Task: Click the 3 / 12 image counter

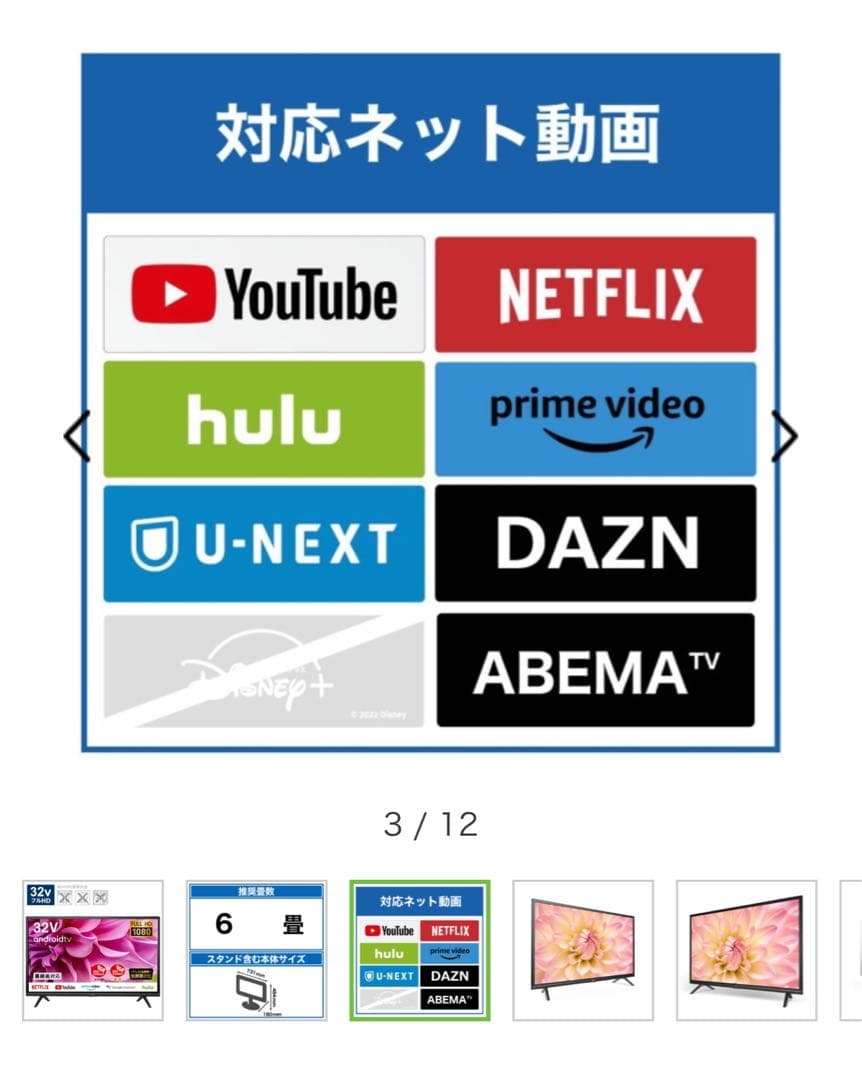Action: coord(431,826)
